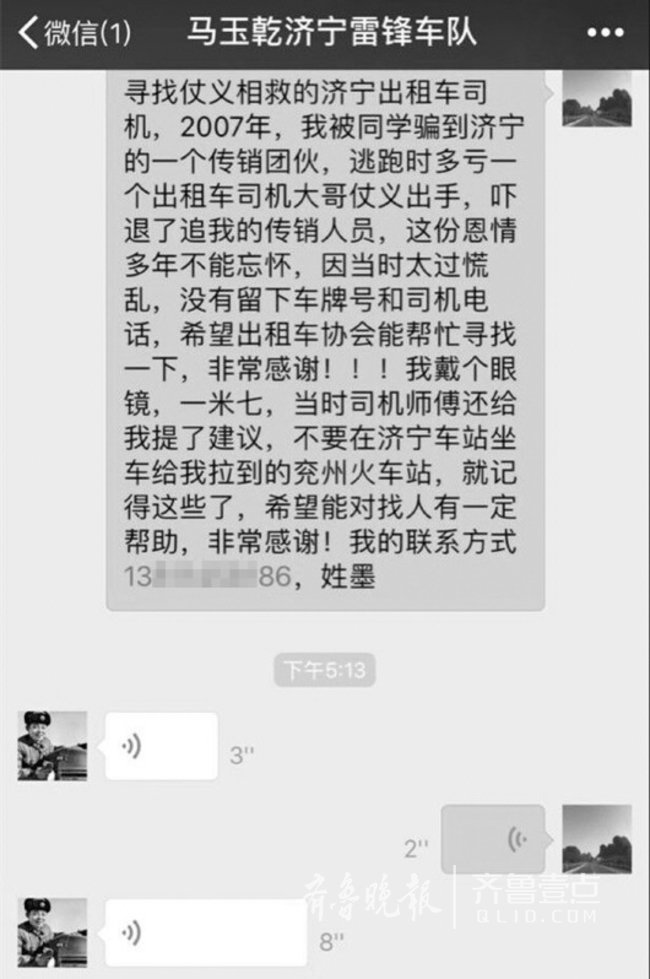650x979 pixels.
Task: Play the 3-second voice message
Action: [x=161, y=746]
